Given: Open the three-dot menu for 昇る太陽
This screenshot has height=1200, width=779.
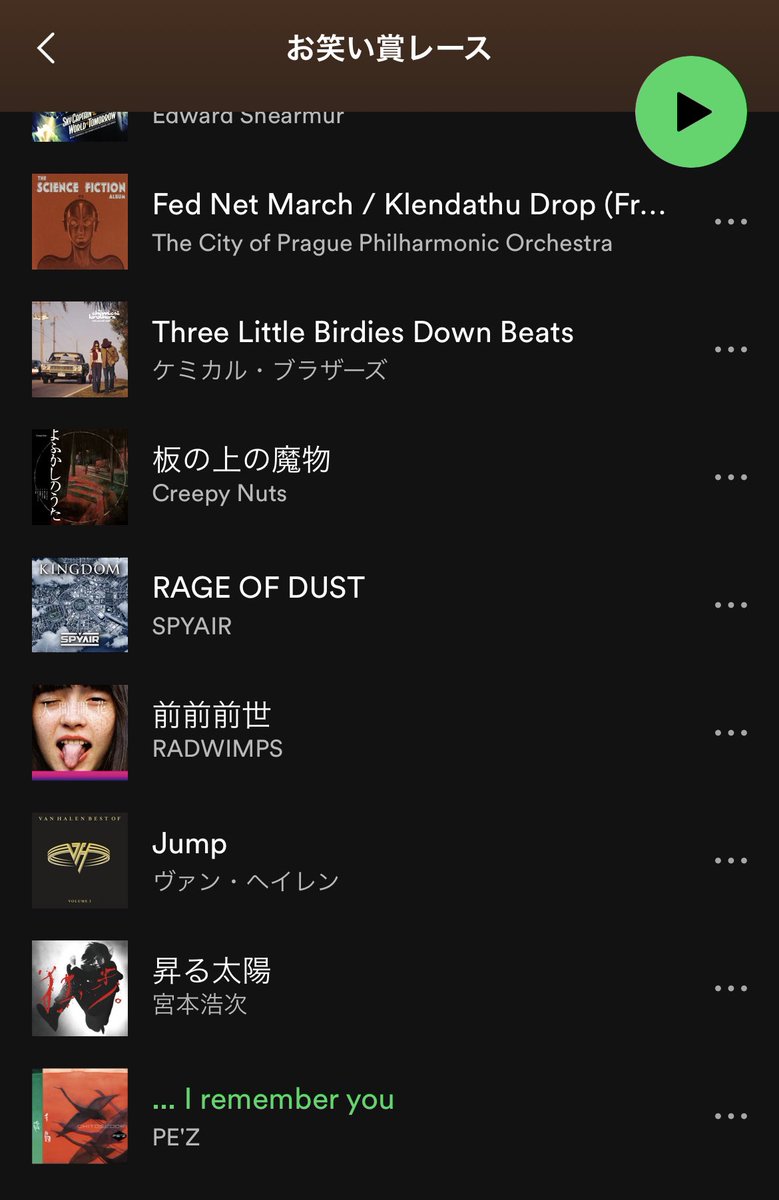Looking at the screenshot, I should pos(731,989).
